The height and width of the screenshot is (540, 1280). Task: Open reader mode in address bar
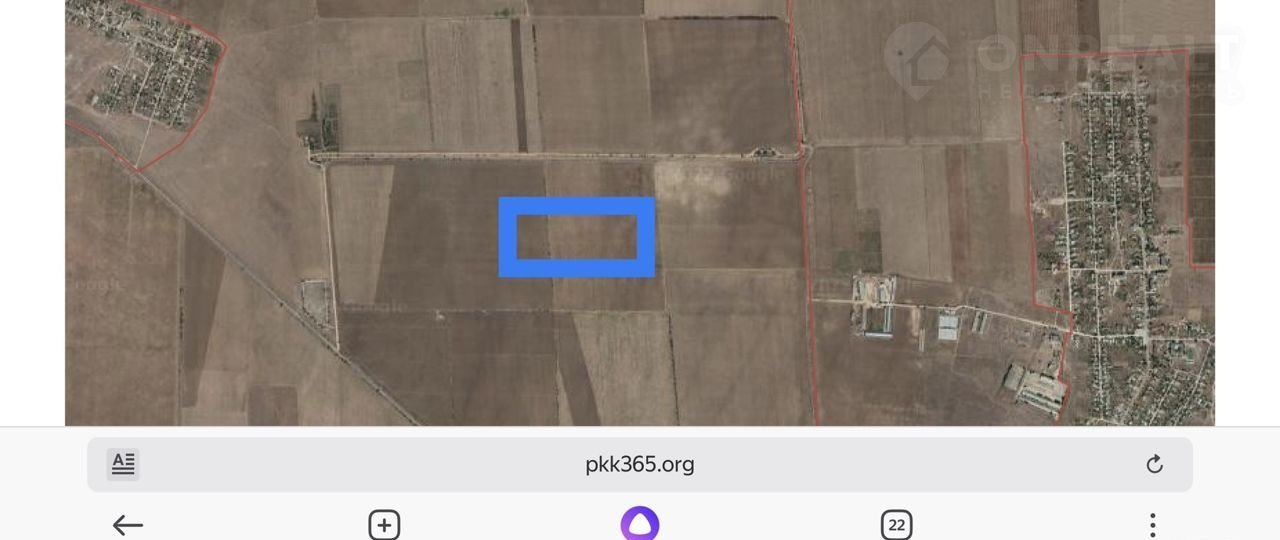coord(123,464)
